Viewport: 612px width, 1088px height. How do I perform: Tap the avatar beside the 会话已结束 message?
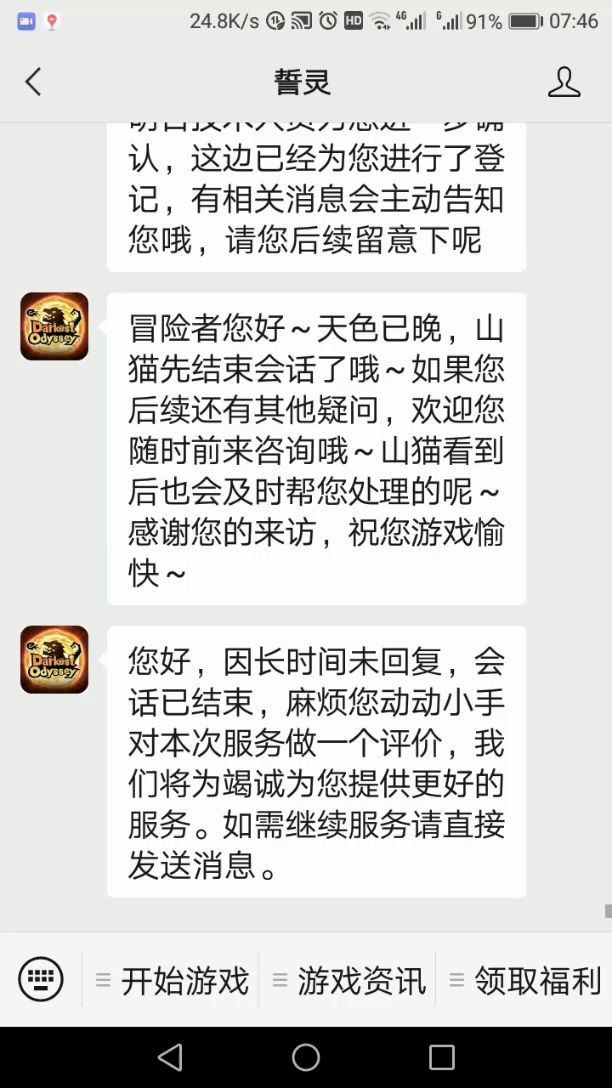(54, 659)
